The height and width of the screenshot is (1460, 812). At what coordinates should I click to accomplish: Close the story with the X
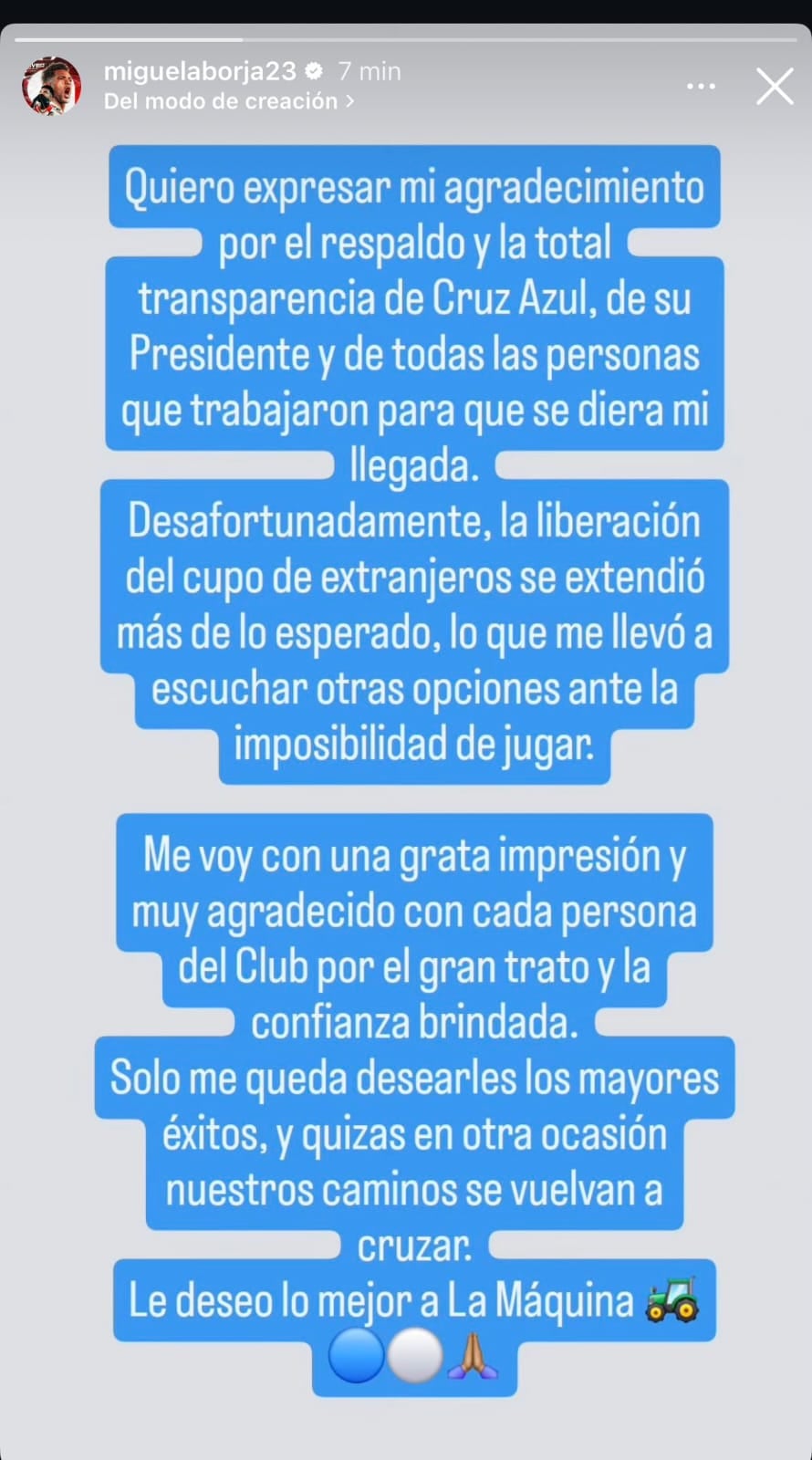[x=775, y=86]
